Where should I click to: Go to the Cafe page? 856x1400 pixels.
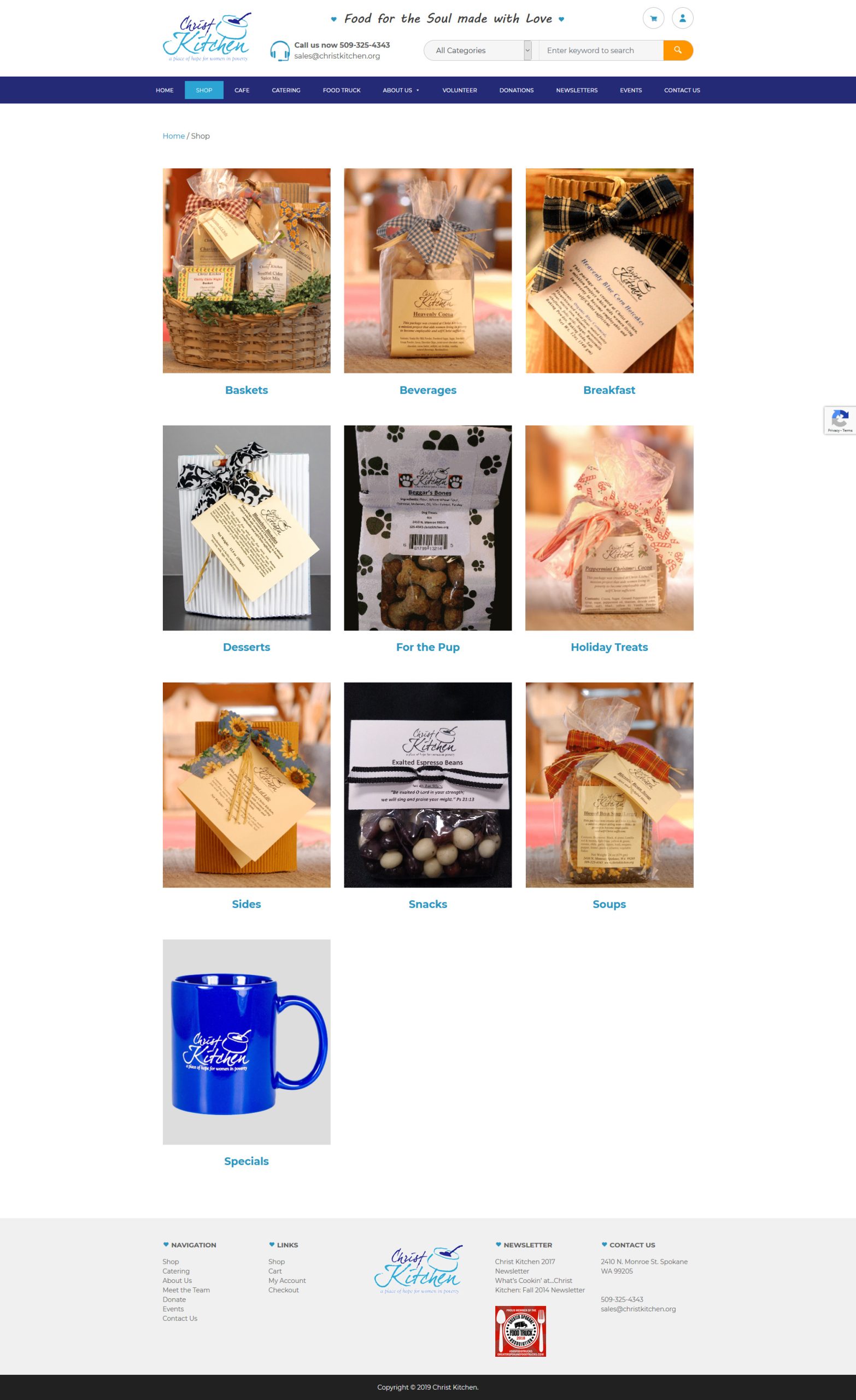point(242,90)
